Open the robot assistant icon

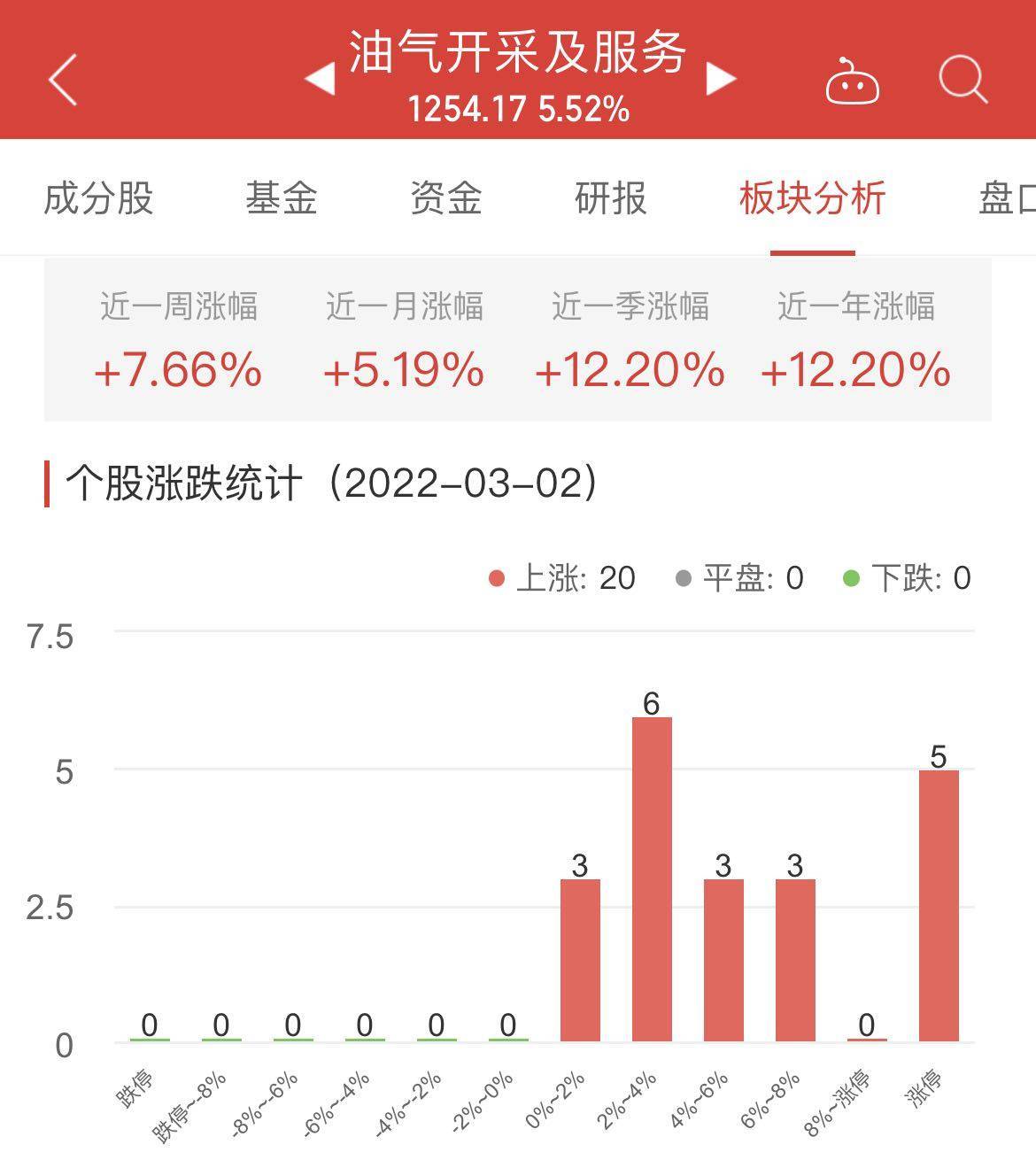852,81
